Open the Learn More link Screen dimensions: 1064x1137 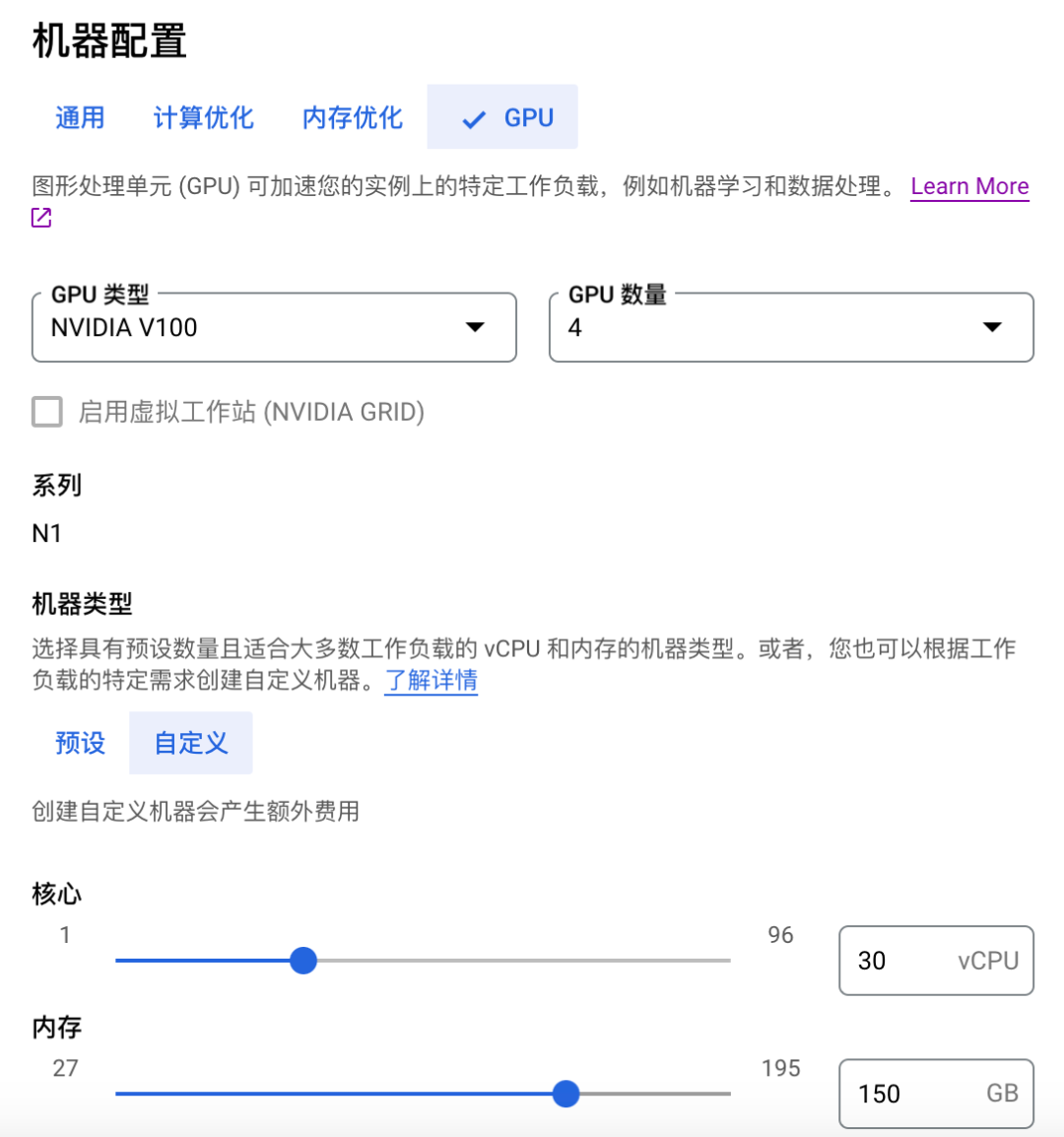point(968,185)
